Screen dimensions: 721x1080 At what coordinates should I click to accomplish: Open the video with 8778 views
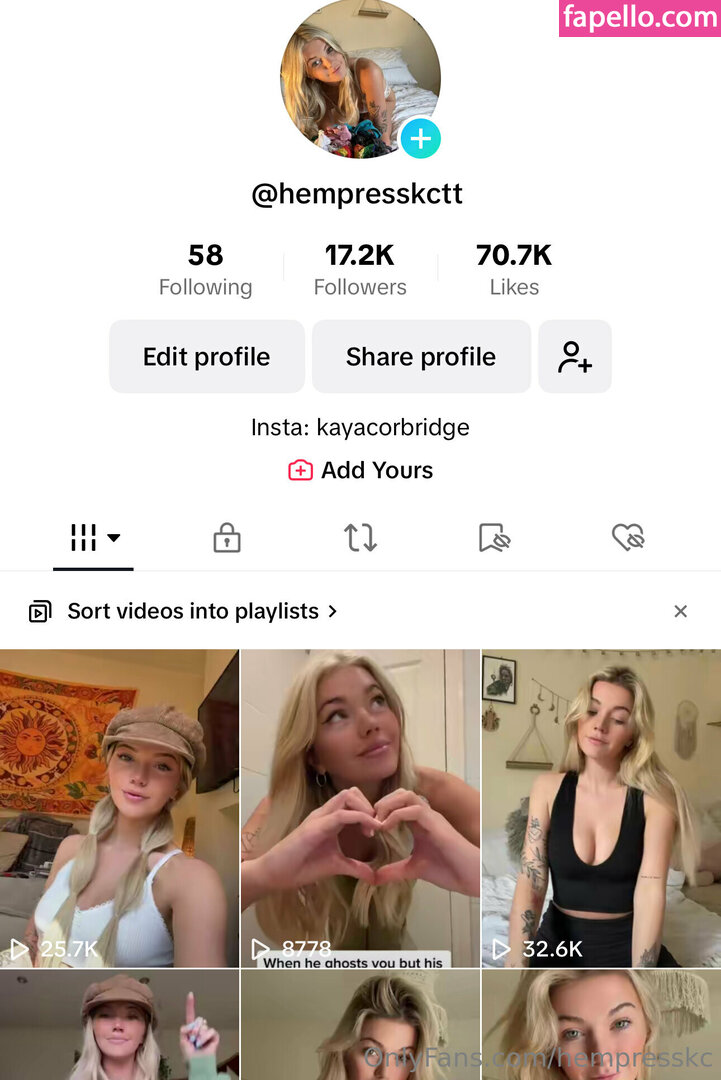(360, 808)
